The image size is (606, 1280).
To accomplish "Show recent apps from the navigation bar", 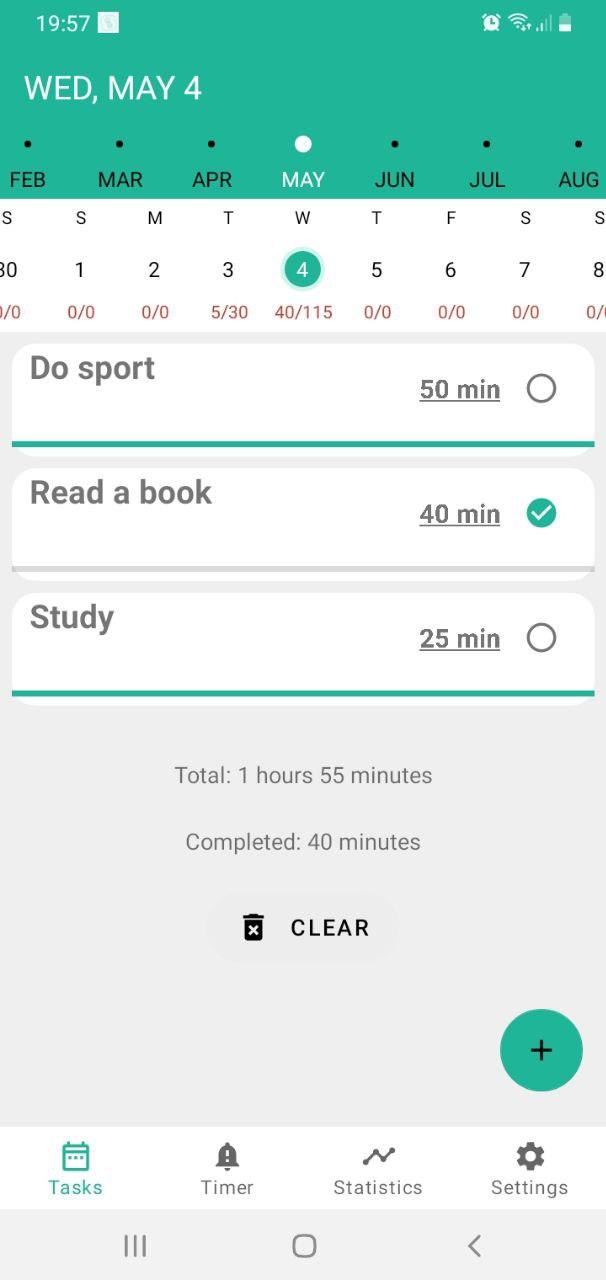I will click(x=135, y=1245).
